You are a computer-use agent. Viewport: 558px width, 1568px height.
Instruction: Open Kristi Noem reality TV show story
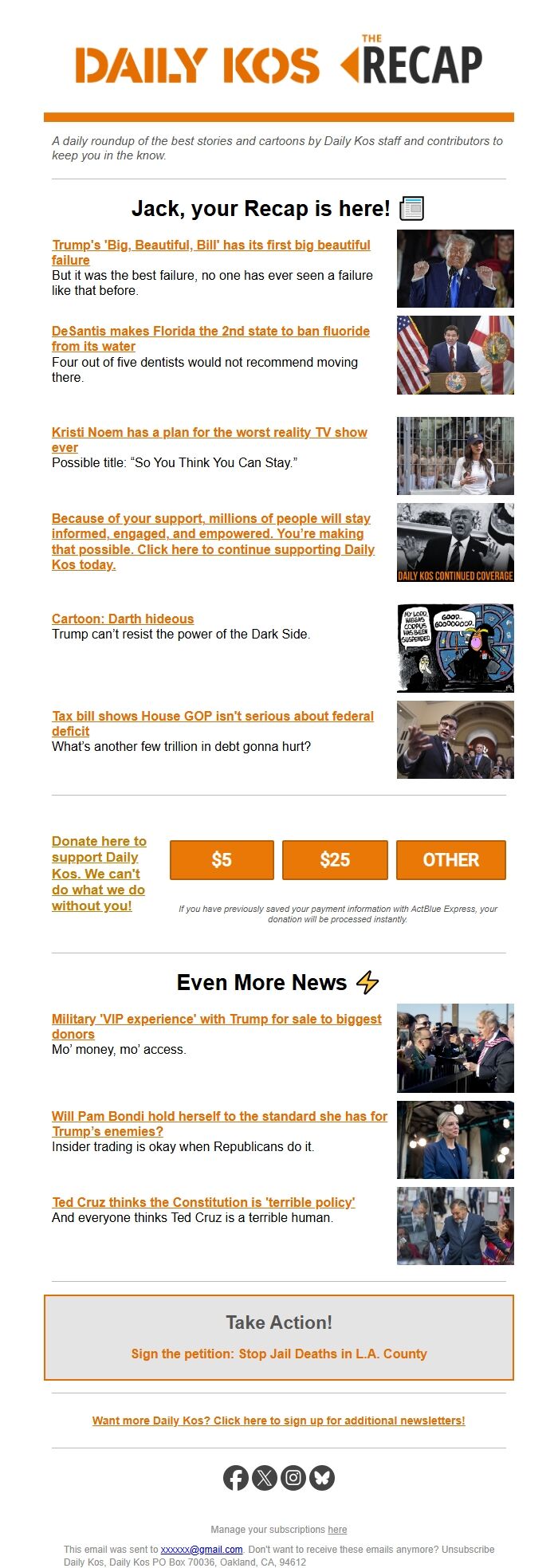tap(209, 433)
